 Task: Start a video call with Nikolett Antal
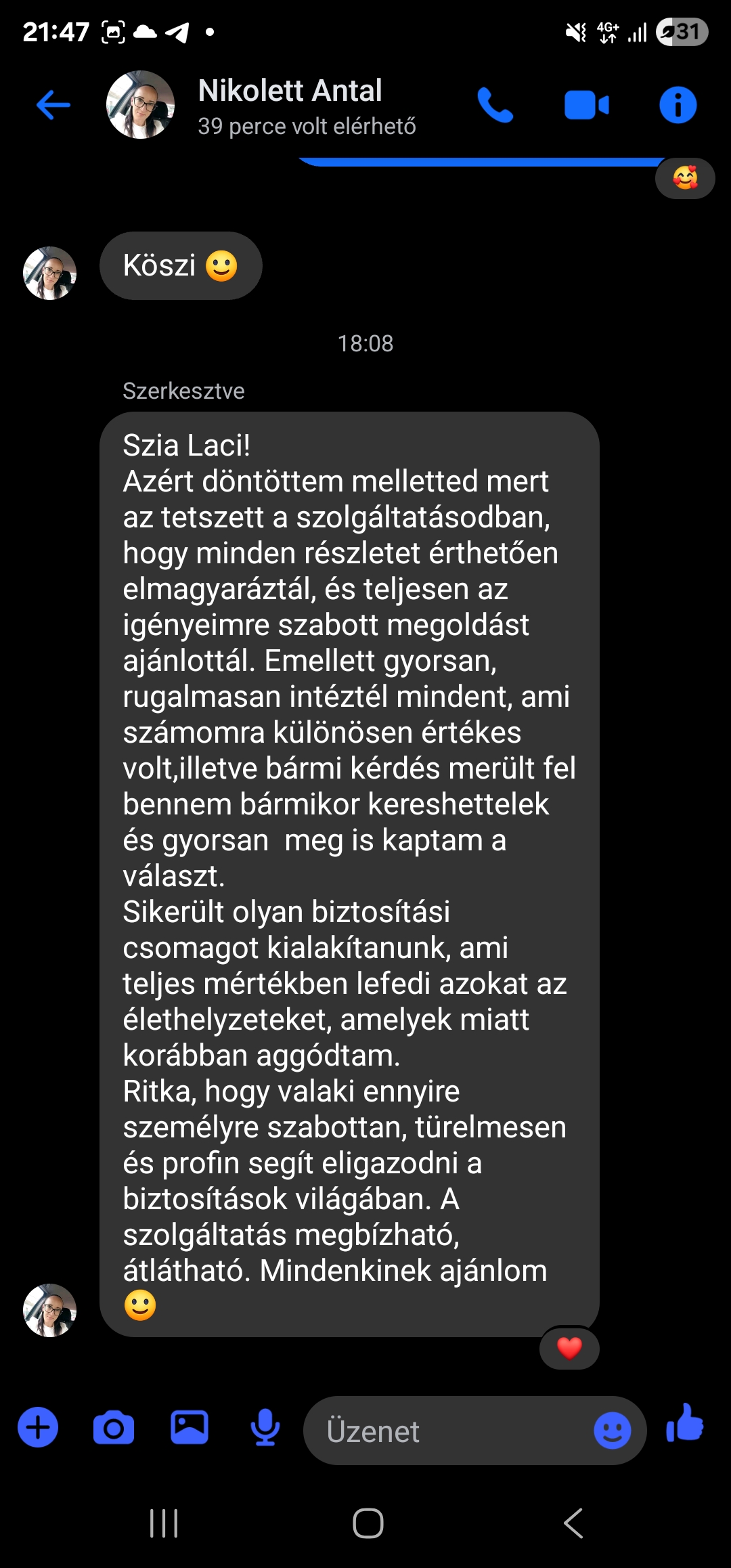(586, 105)
